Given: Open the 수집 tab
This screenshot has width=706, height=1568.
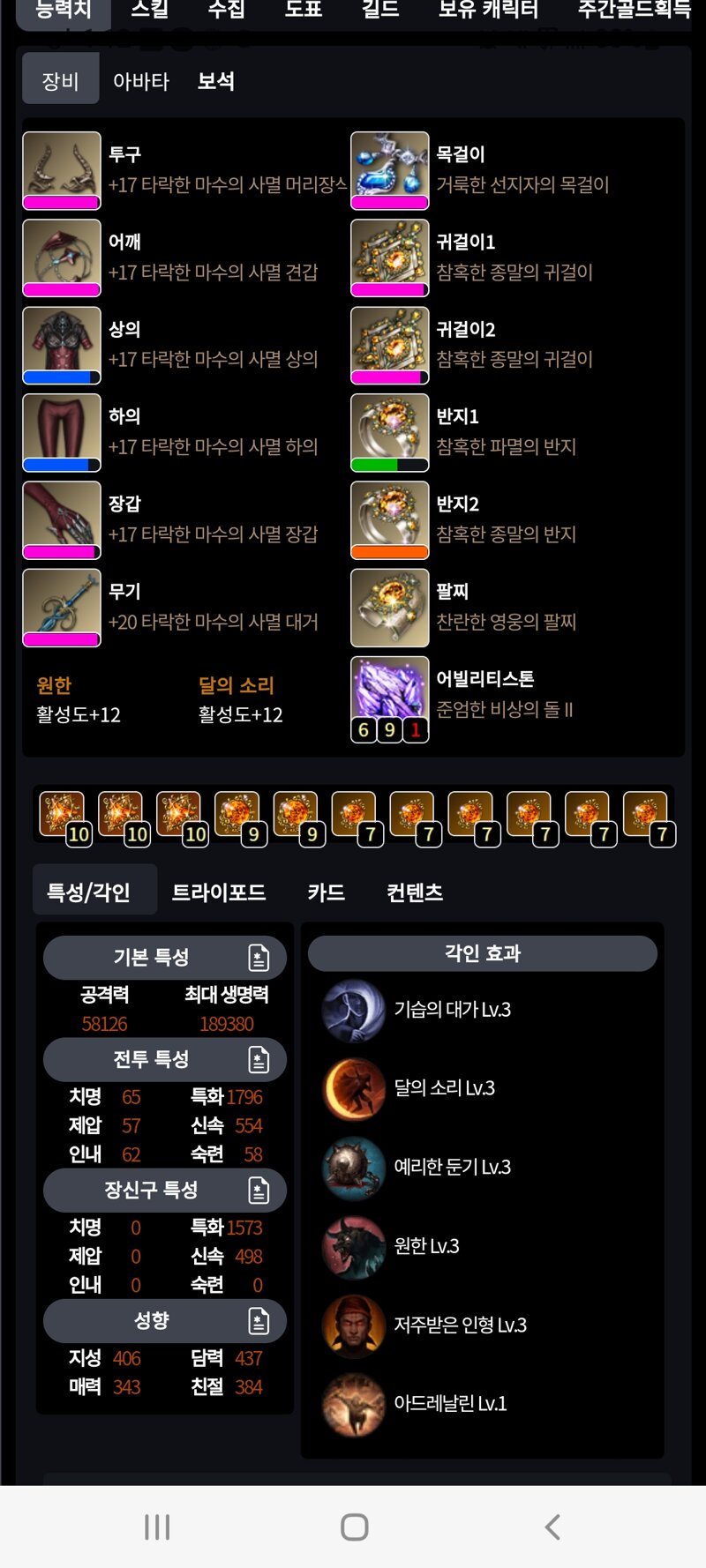Looking at the screenshot, I should click(x=226, y=11).
